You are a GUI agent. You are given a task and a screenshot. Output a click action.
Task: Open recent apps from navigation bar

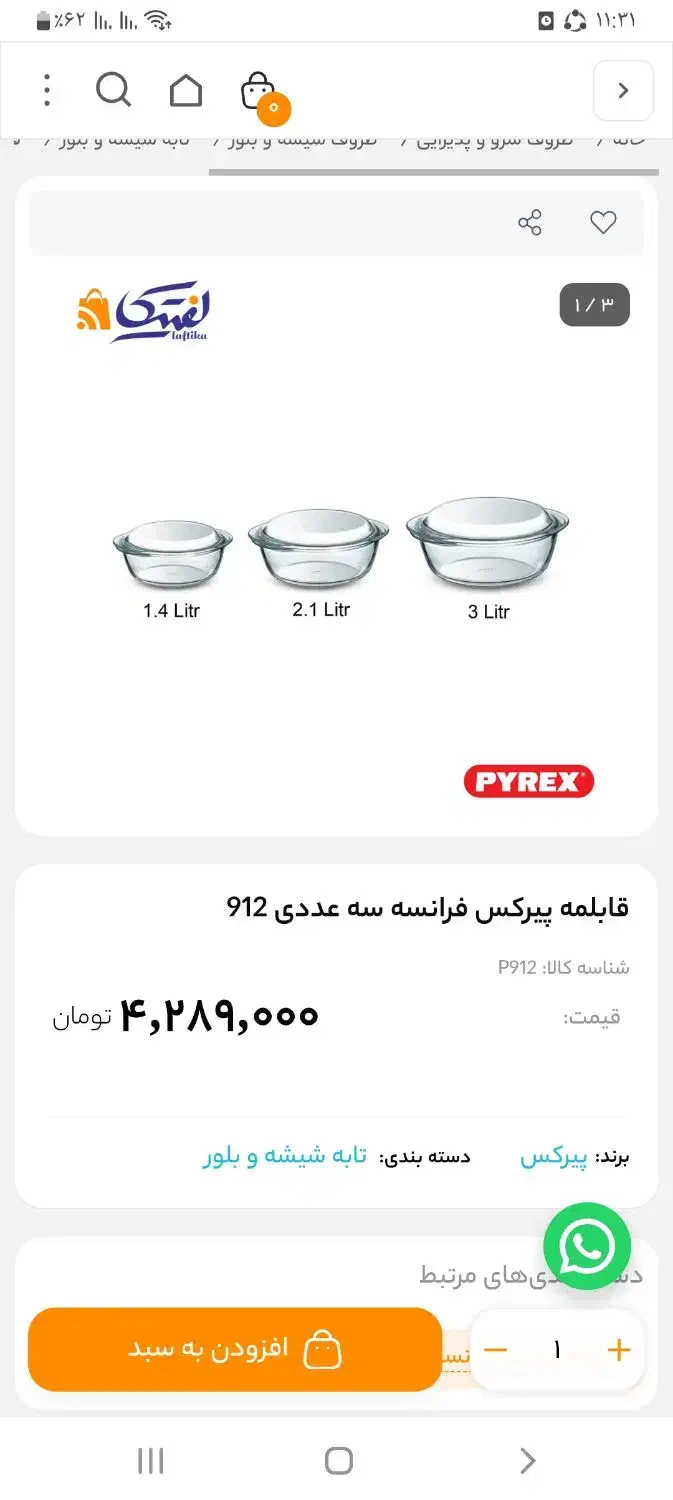[x=151, y=1461]
